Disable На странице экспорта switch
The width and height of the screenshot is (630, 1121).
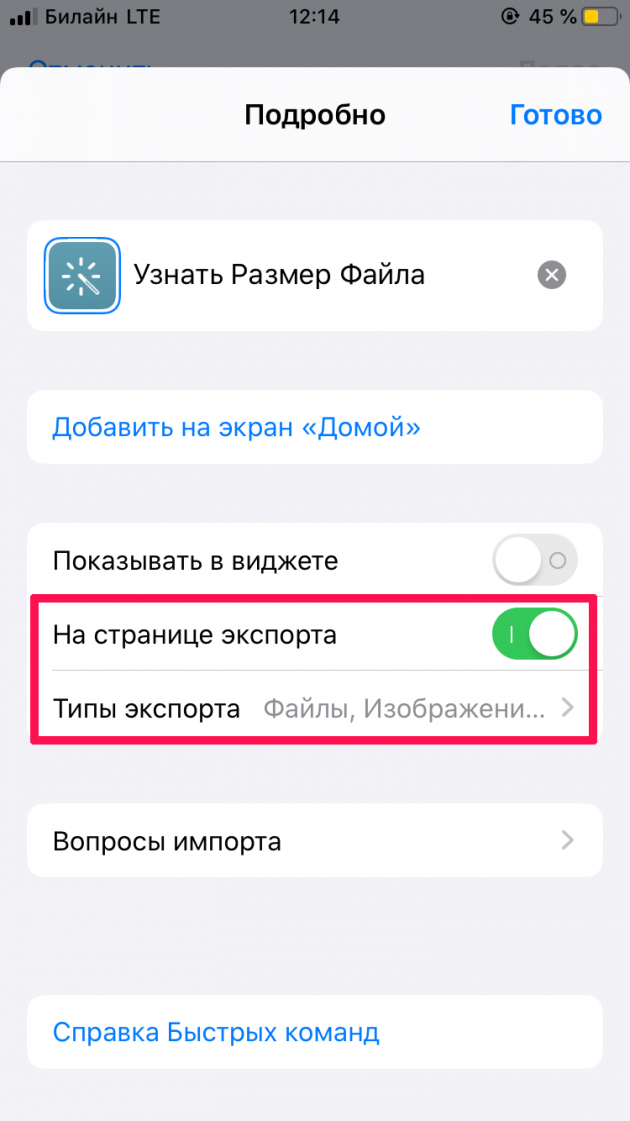[x=535, y=635]
